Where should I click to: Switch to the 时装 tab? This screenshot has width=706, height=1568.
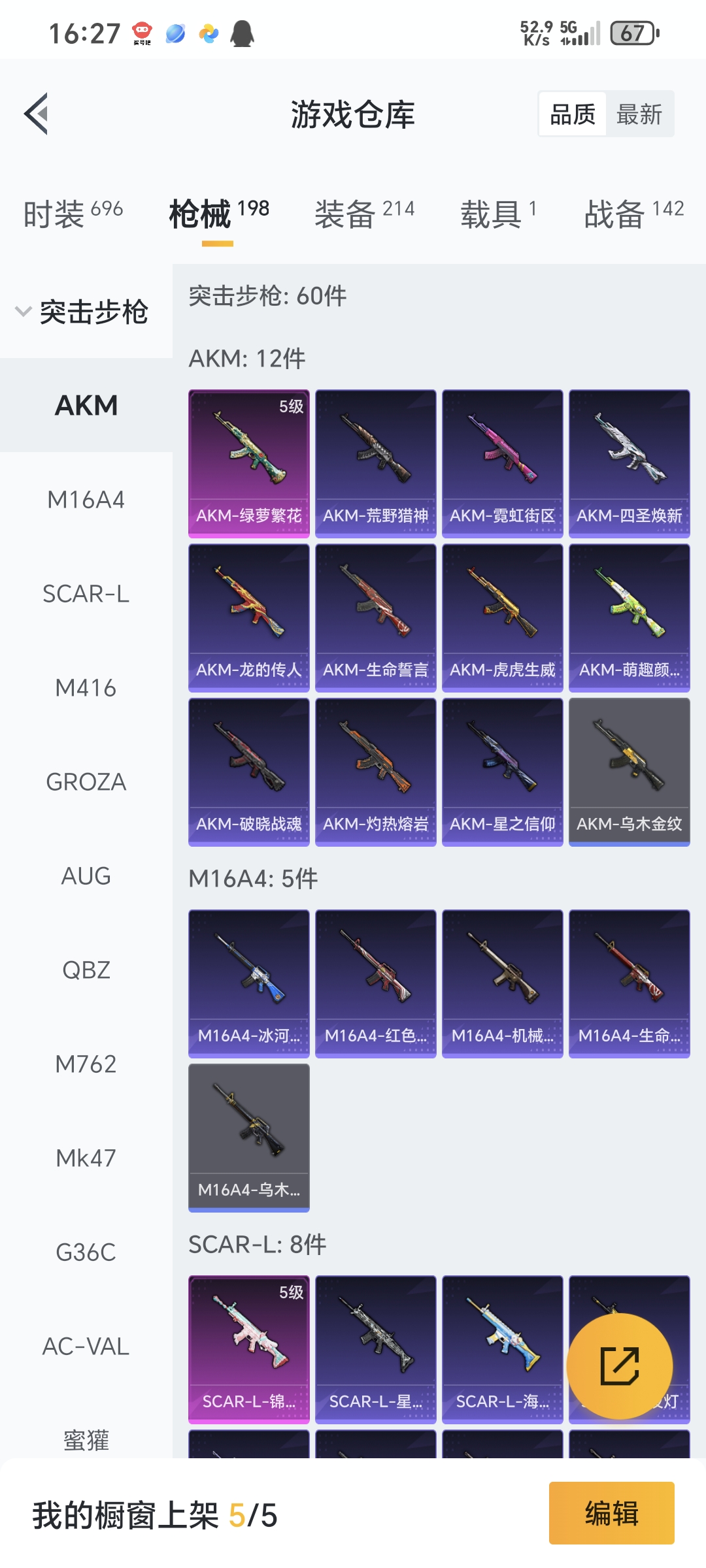(73, 213)
